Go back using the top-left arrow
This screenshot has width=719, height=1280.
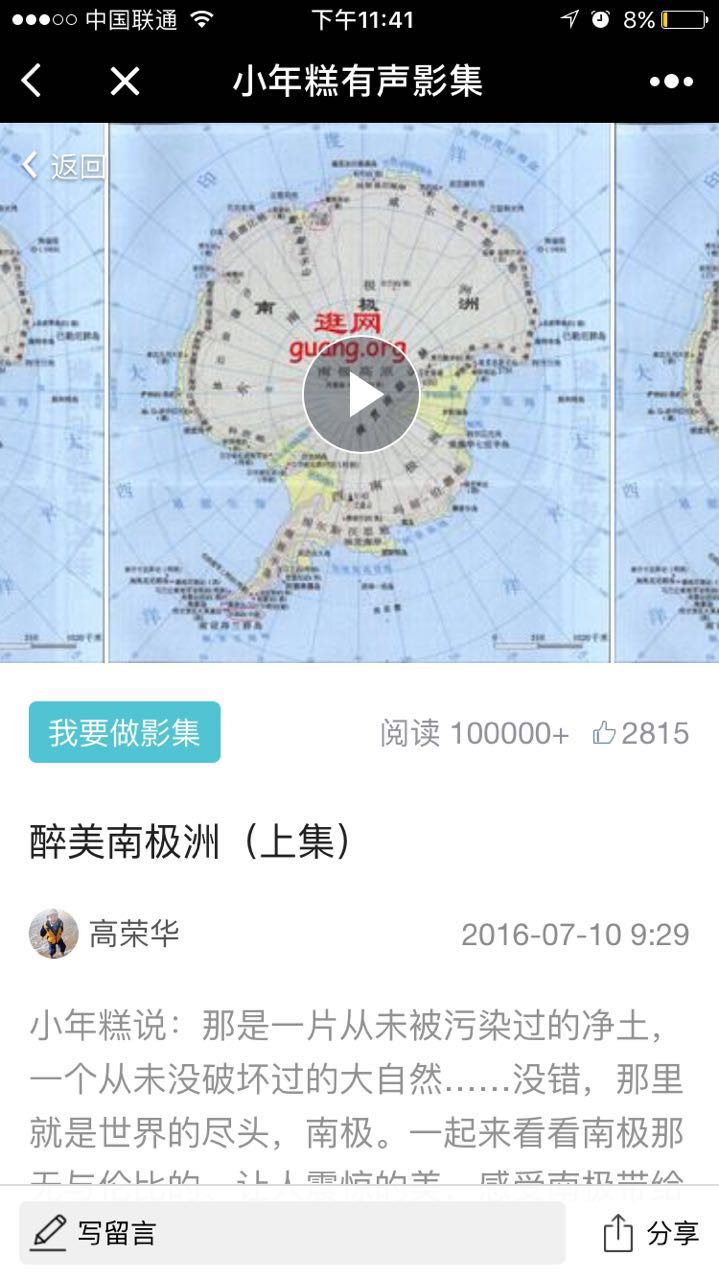(32, 81)
